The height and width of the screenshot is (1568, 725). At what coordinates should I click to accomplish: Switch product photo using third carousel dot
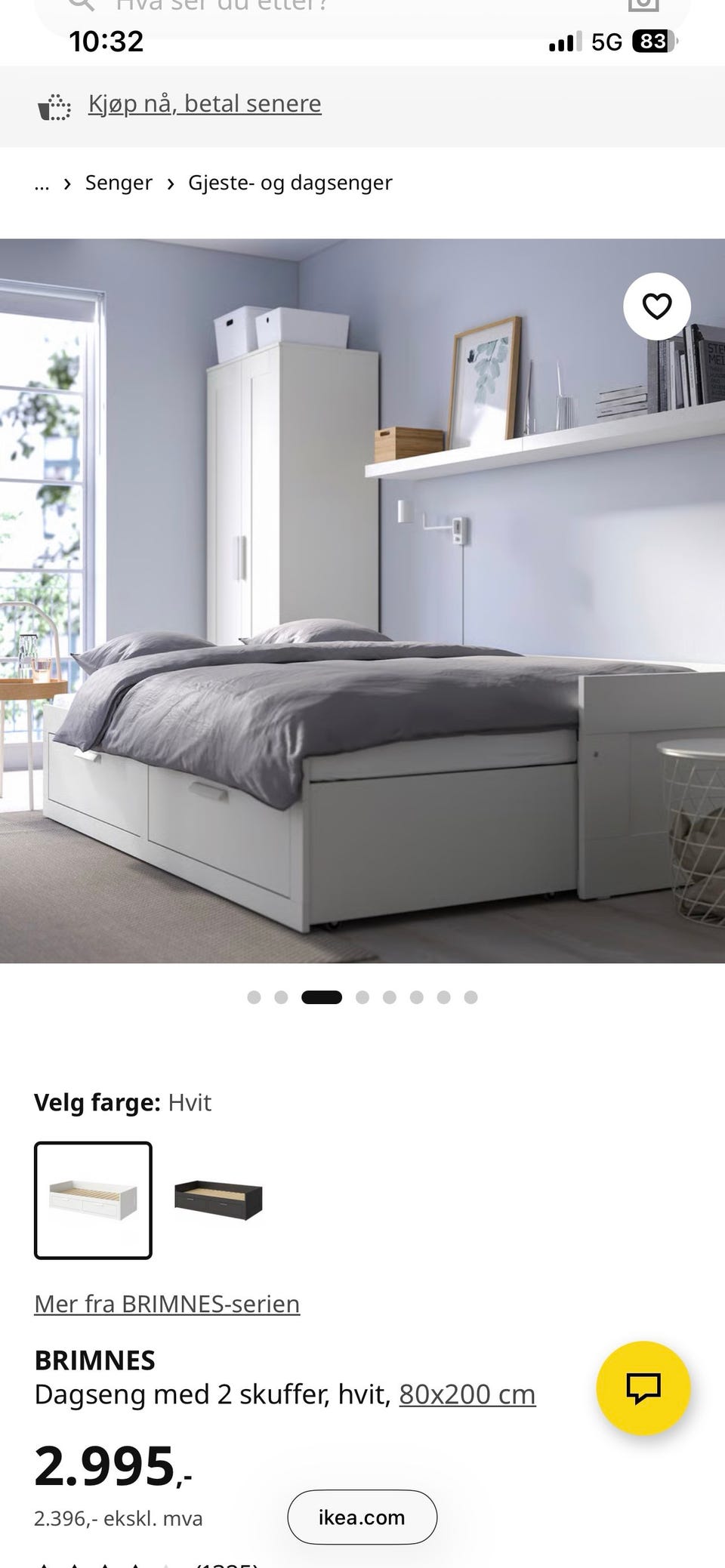[320, 998]
